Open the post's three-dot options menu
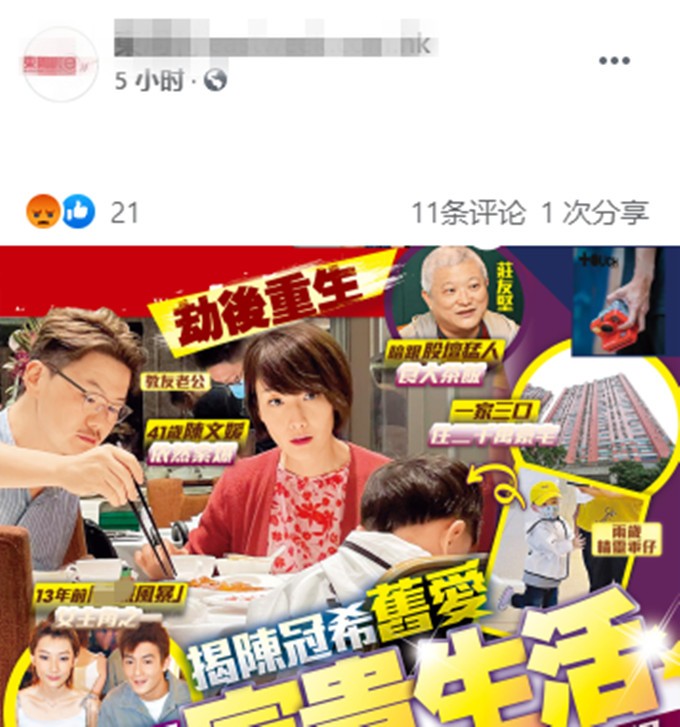 click(x=614, y=61)
